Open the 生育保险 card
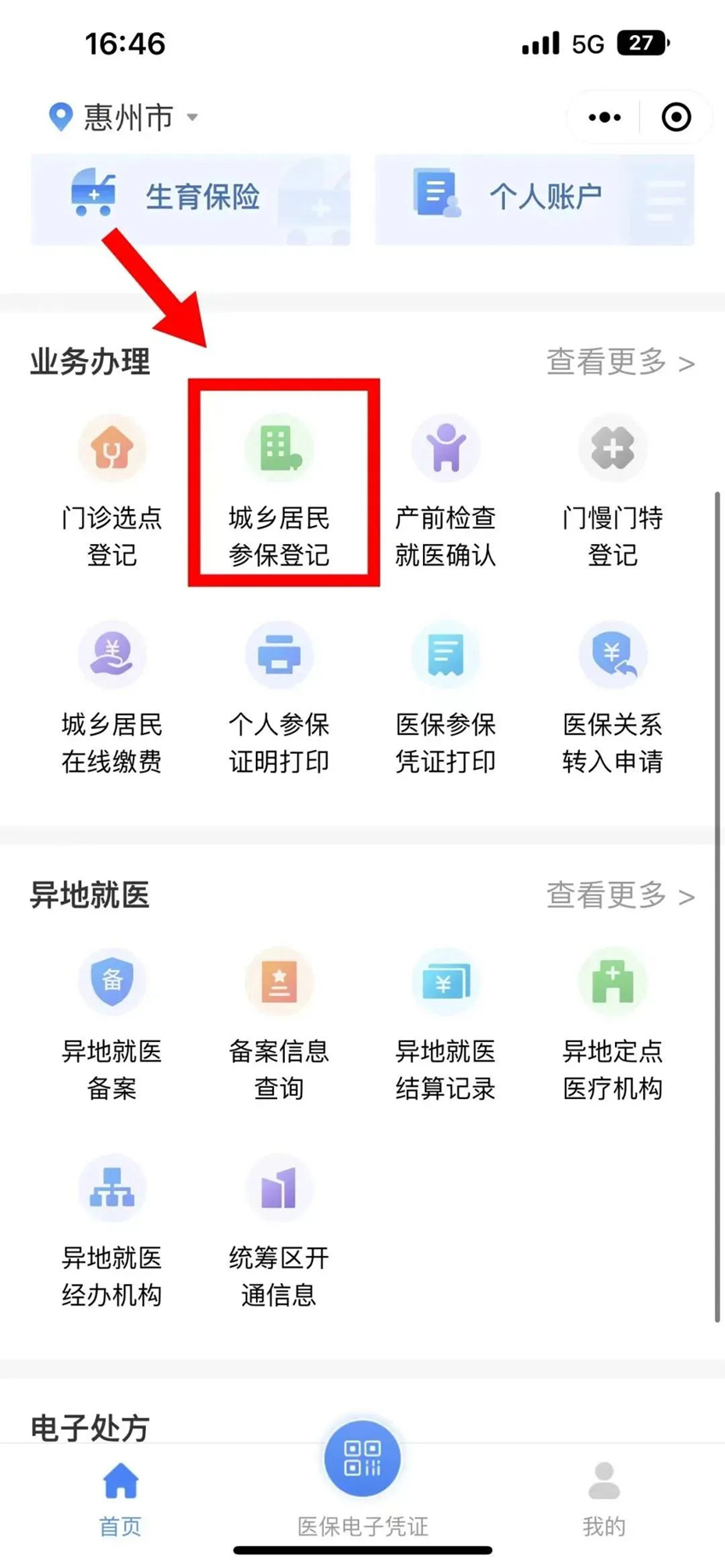This screenshot has width=725, height=1568. coord(190,199)
